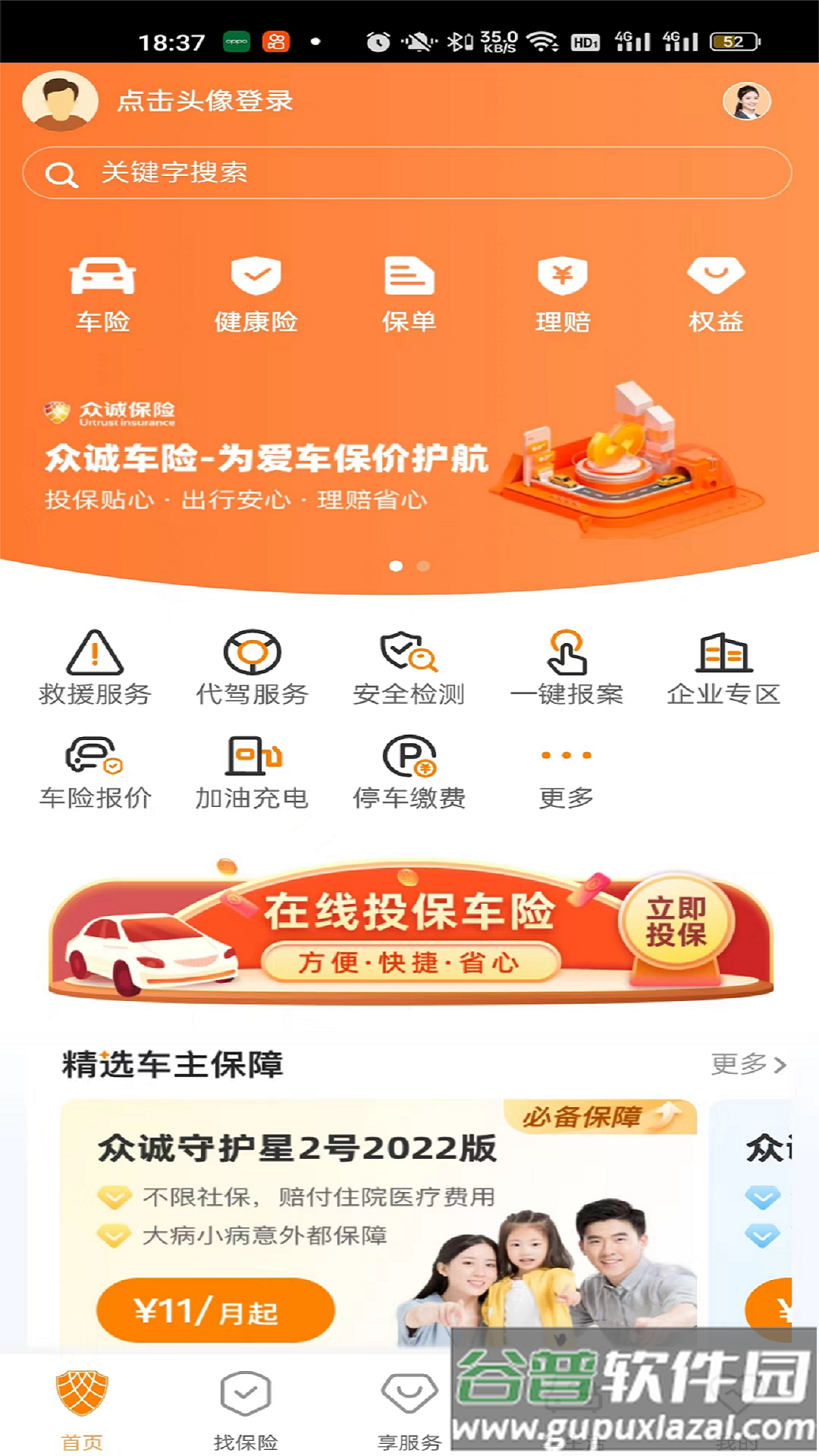Open 企业专区
Screen dimensions: 819x1456
click(723, 667)
